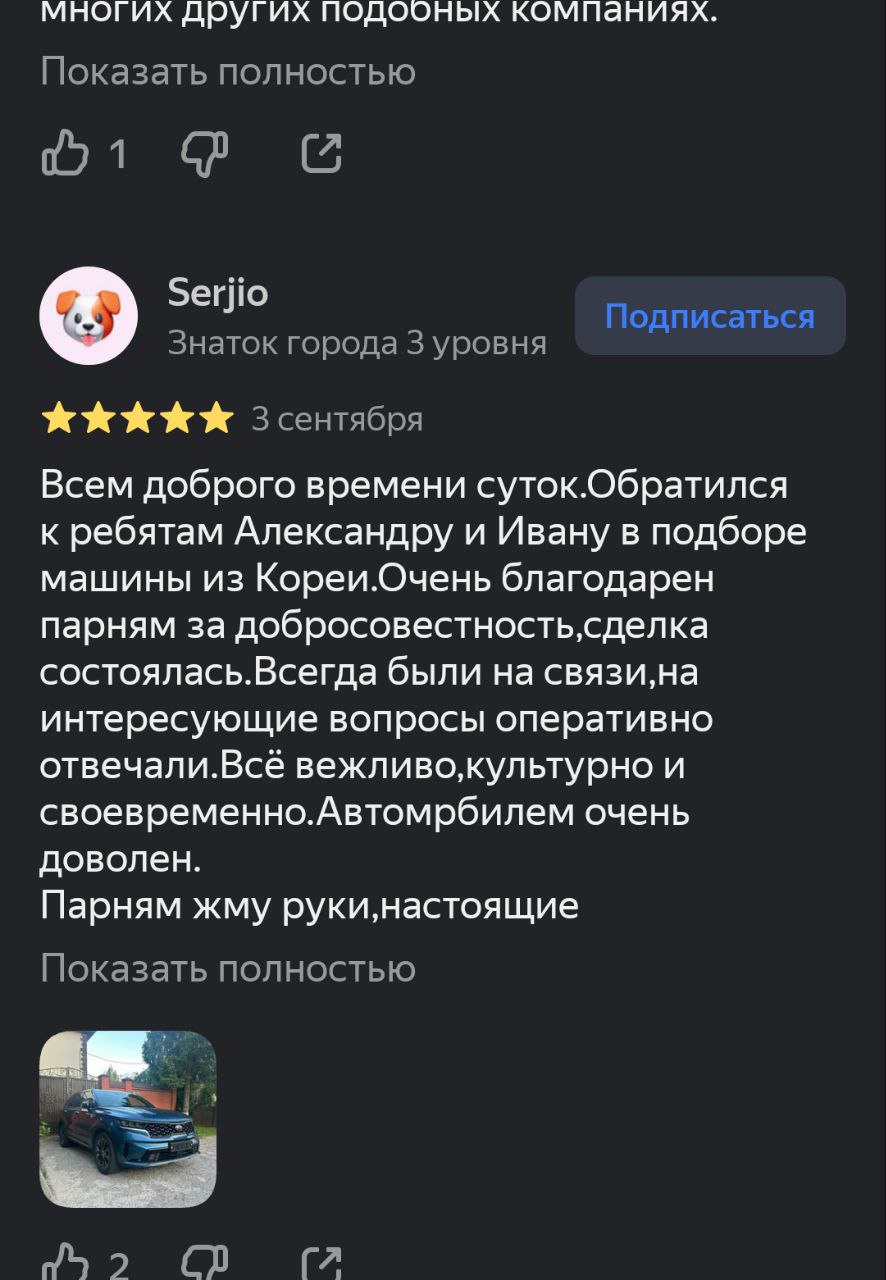Screen dimensions: 886x1280
Task: Share the review above Serjio's
Action: tap(322, 154)
